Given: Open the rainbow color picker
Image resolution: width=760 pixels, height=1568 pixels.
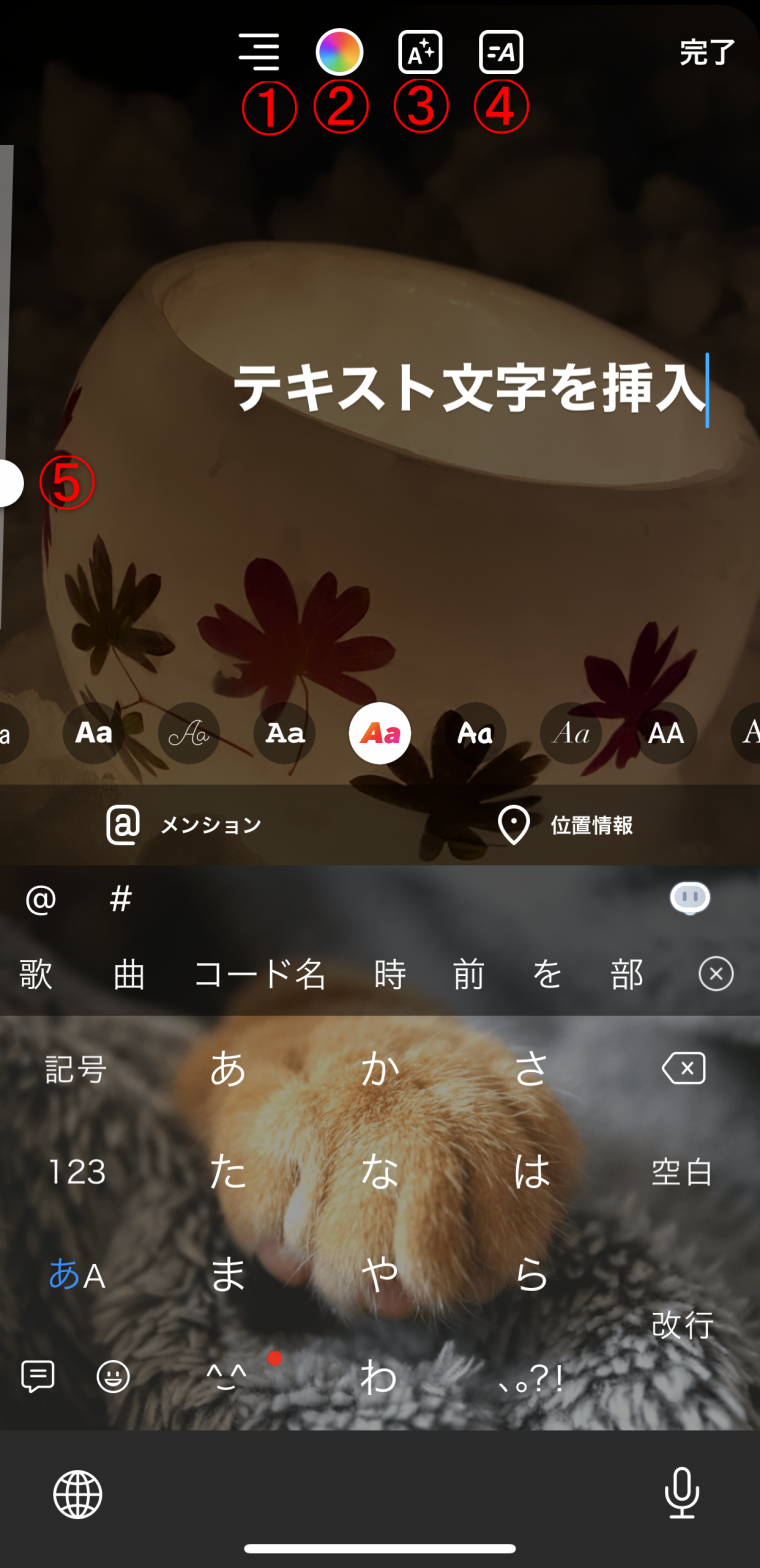Looking at the screenshot, I should (x=339, y=52).
